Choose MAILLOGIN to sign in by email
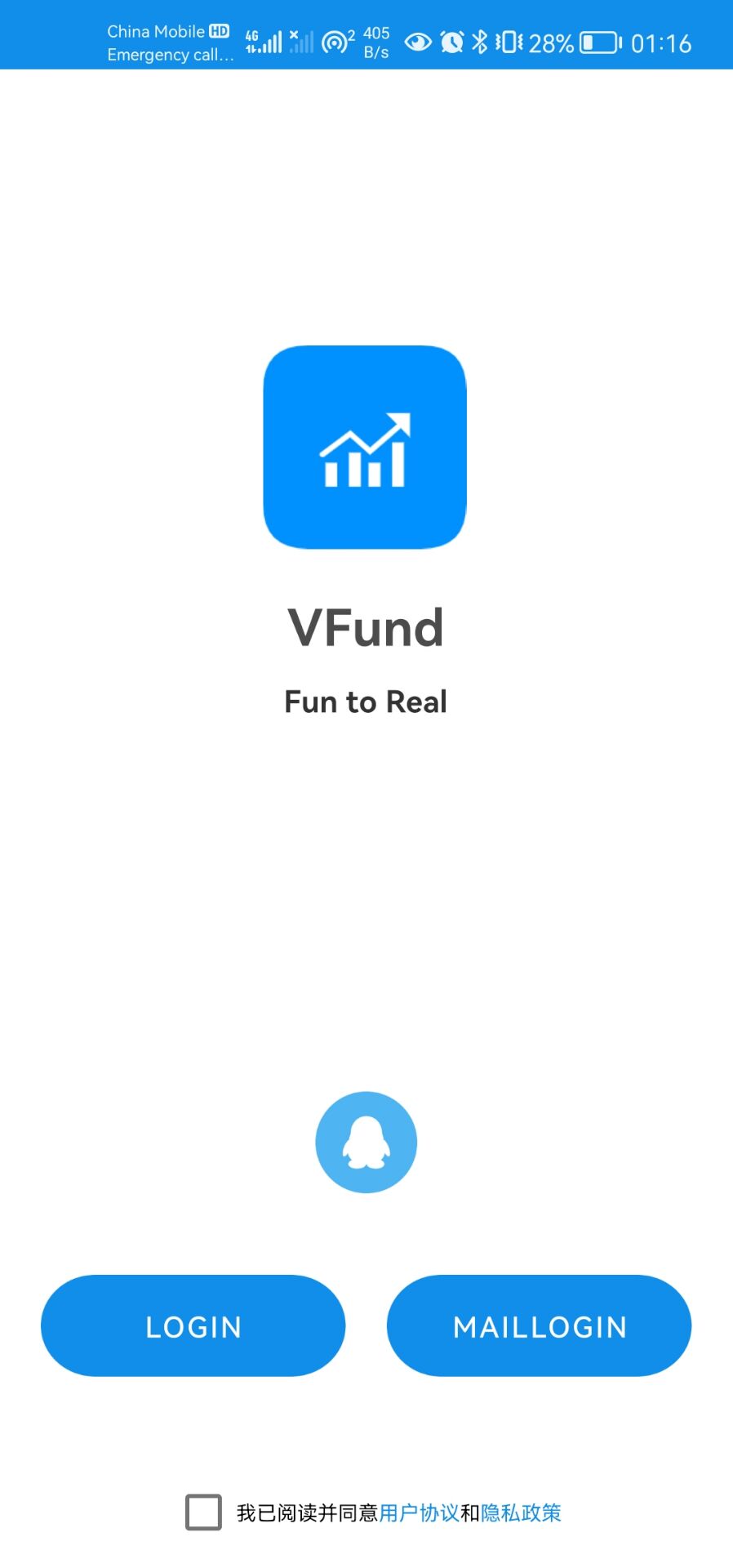This screenshot has width=733, height=1568. tap(539, 1325)
